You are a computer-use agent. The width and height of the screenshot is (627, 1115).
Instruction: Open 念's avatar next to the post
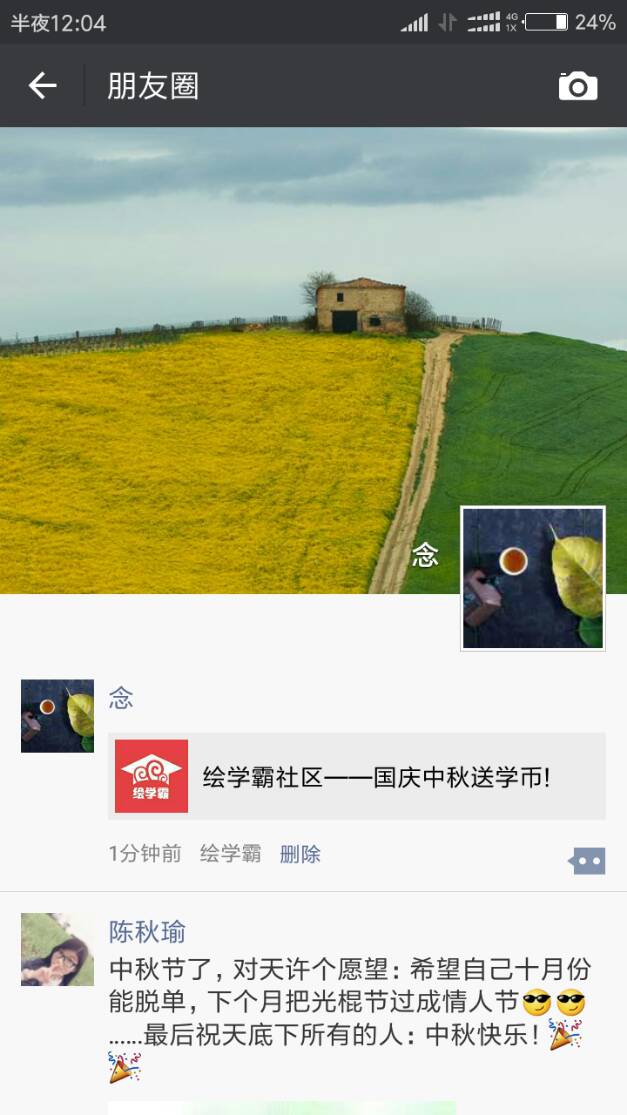click(57, 716)
